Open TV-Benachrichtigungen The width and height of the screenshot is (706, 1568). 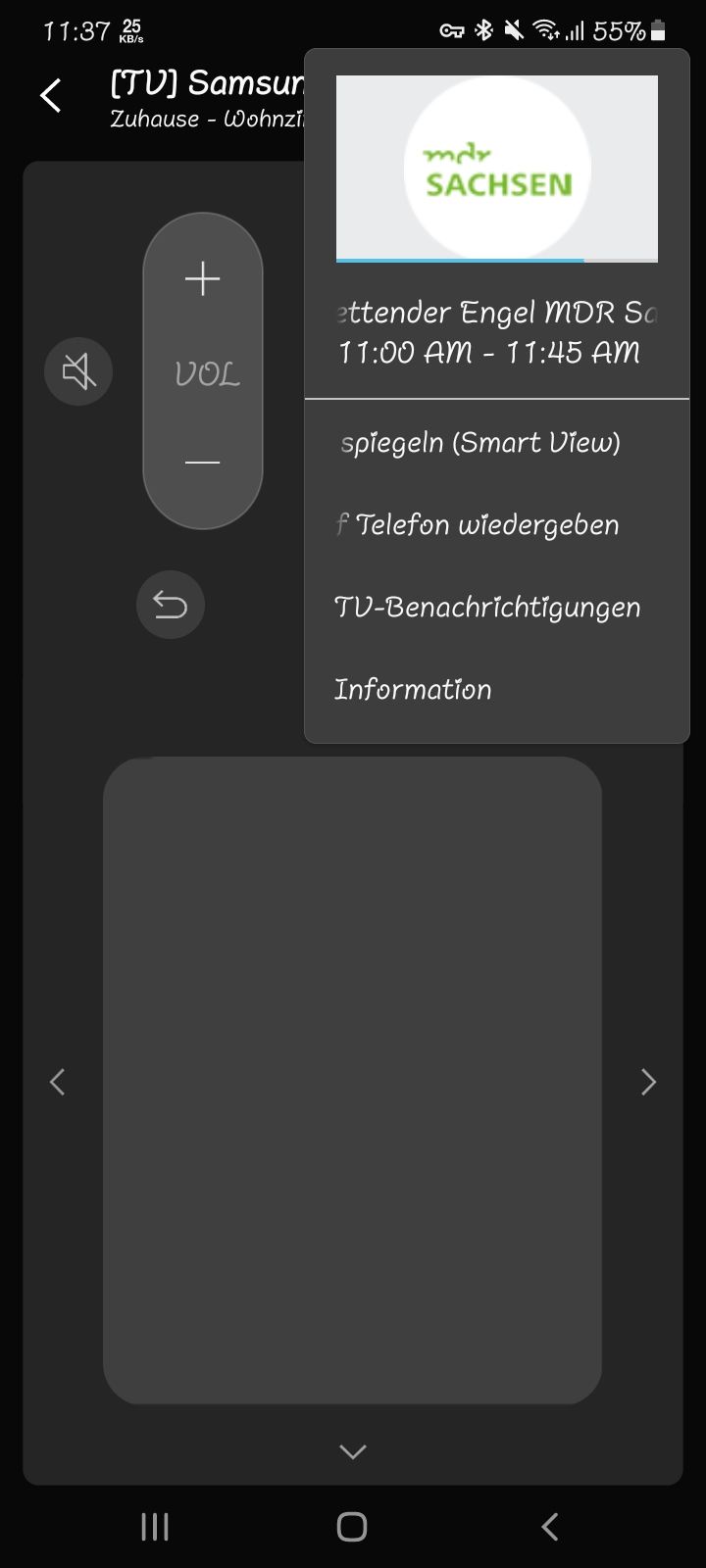point(487,608)
